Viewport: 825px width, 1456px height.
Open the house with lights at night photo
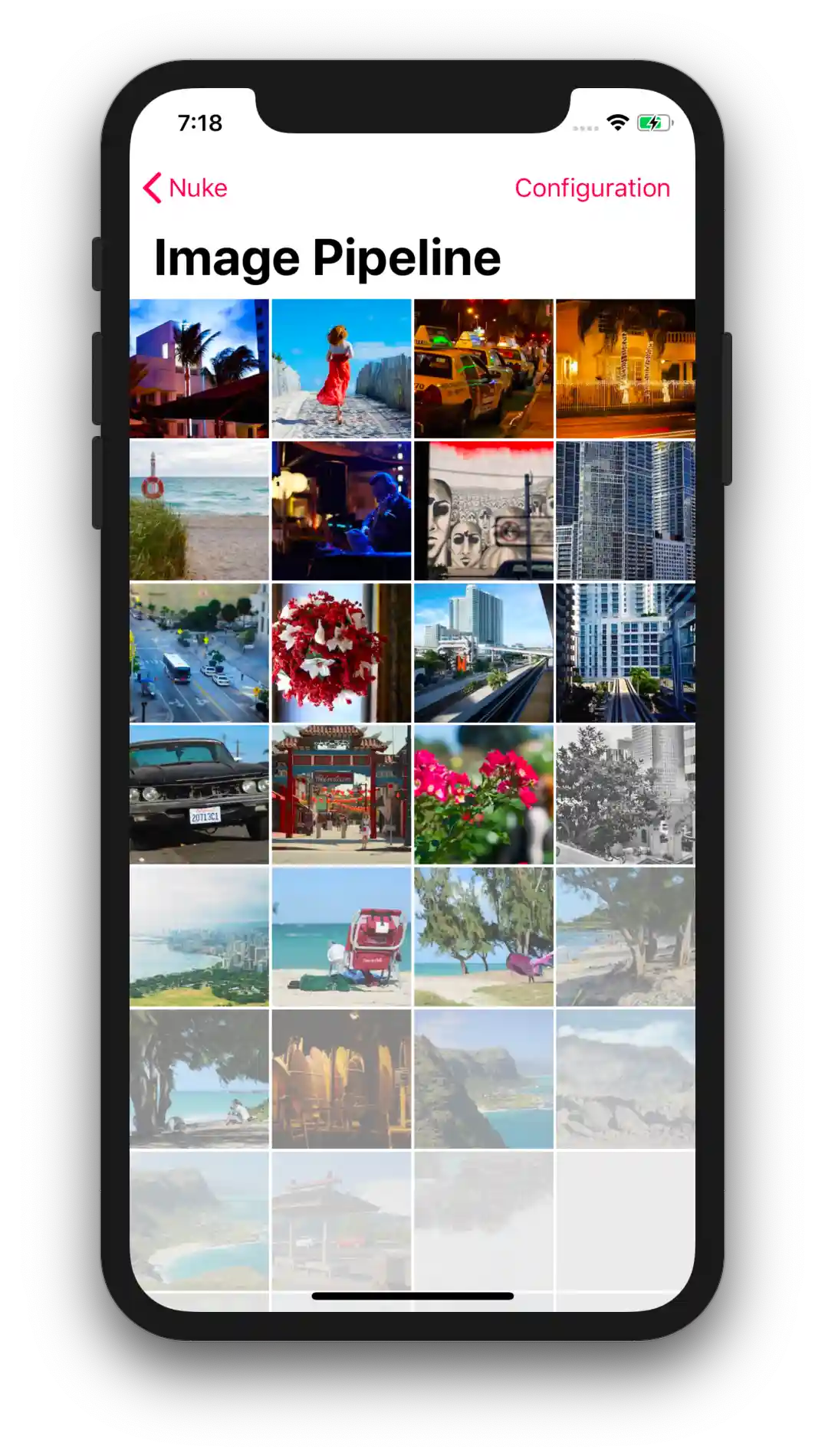pos(625,369)
